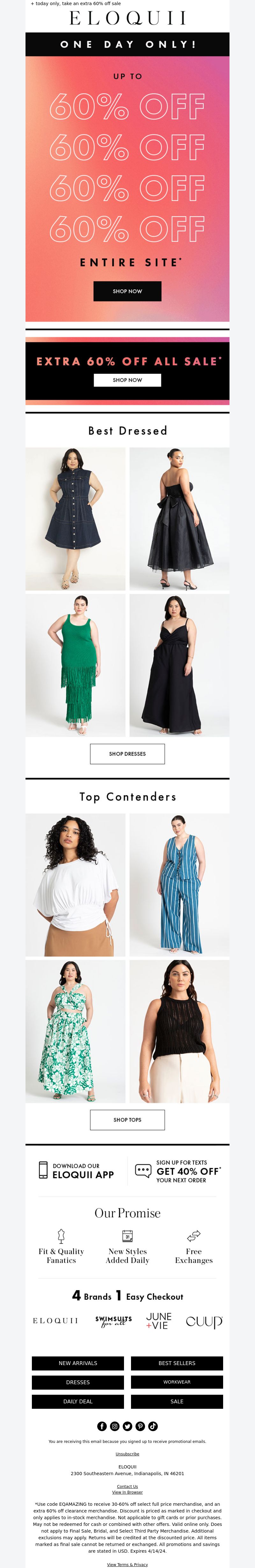Check the DAILY DEAL

(x=78, y=1401)
